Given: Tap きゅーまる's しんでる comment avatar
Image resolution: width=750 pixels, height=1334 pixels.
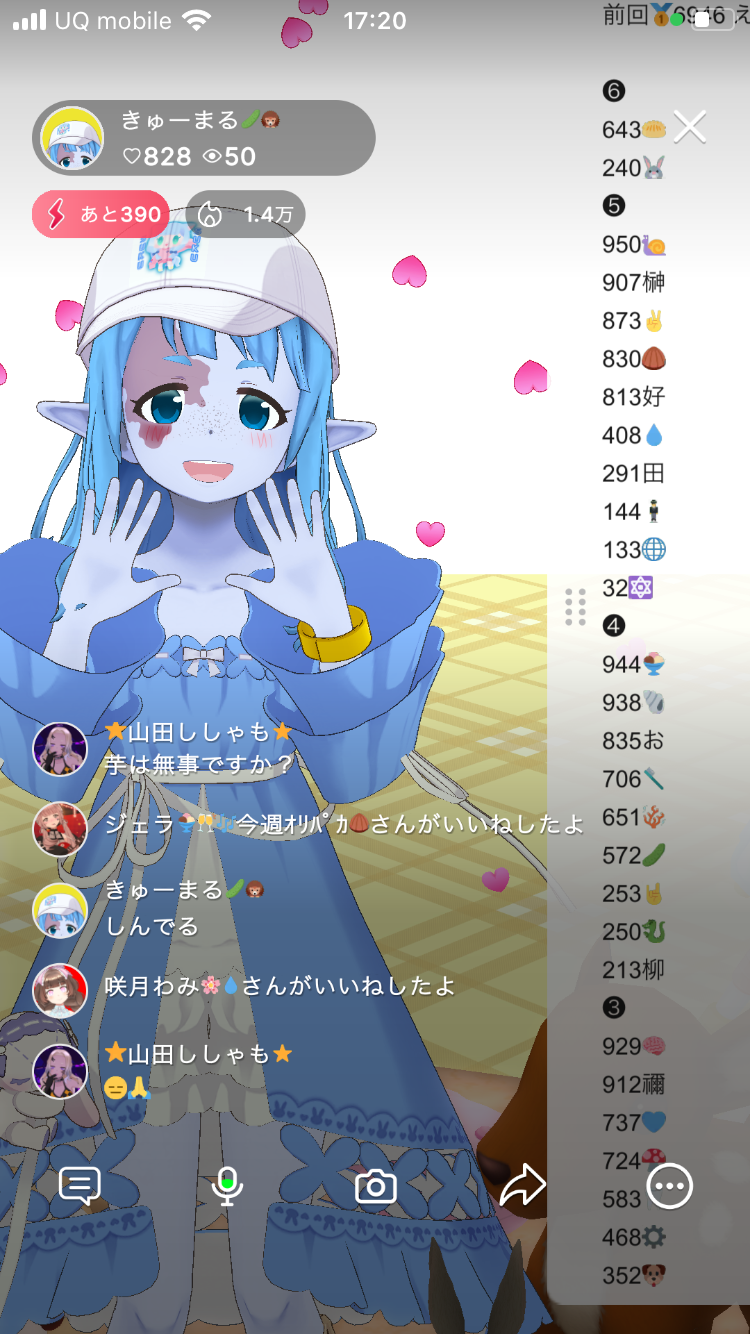Looking at the screenshot, I should click(x=60, y=909).
